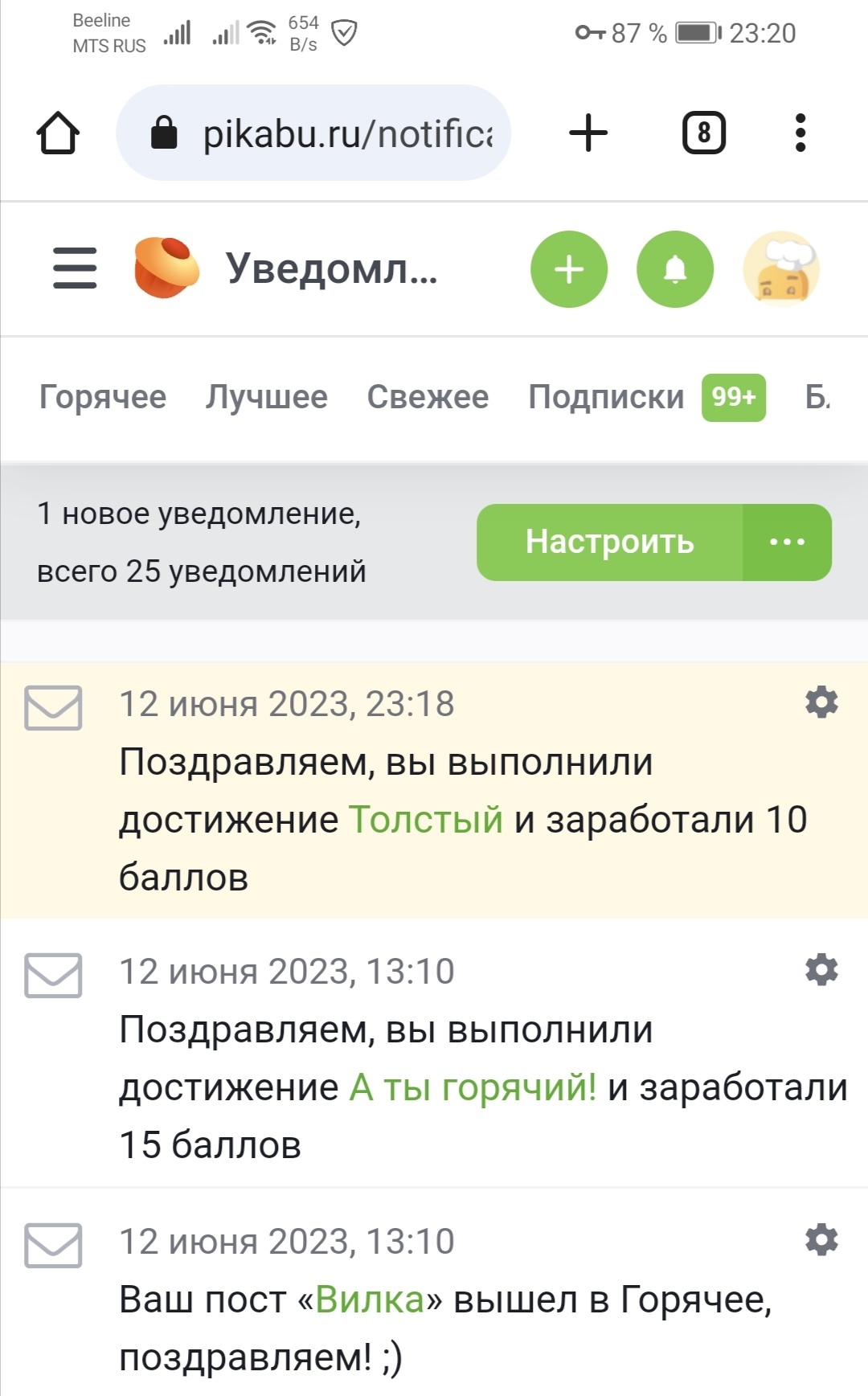Open the notifications bell
The width and height of the screenshot is (868, 1396).
[x=675, y=269]
